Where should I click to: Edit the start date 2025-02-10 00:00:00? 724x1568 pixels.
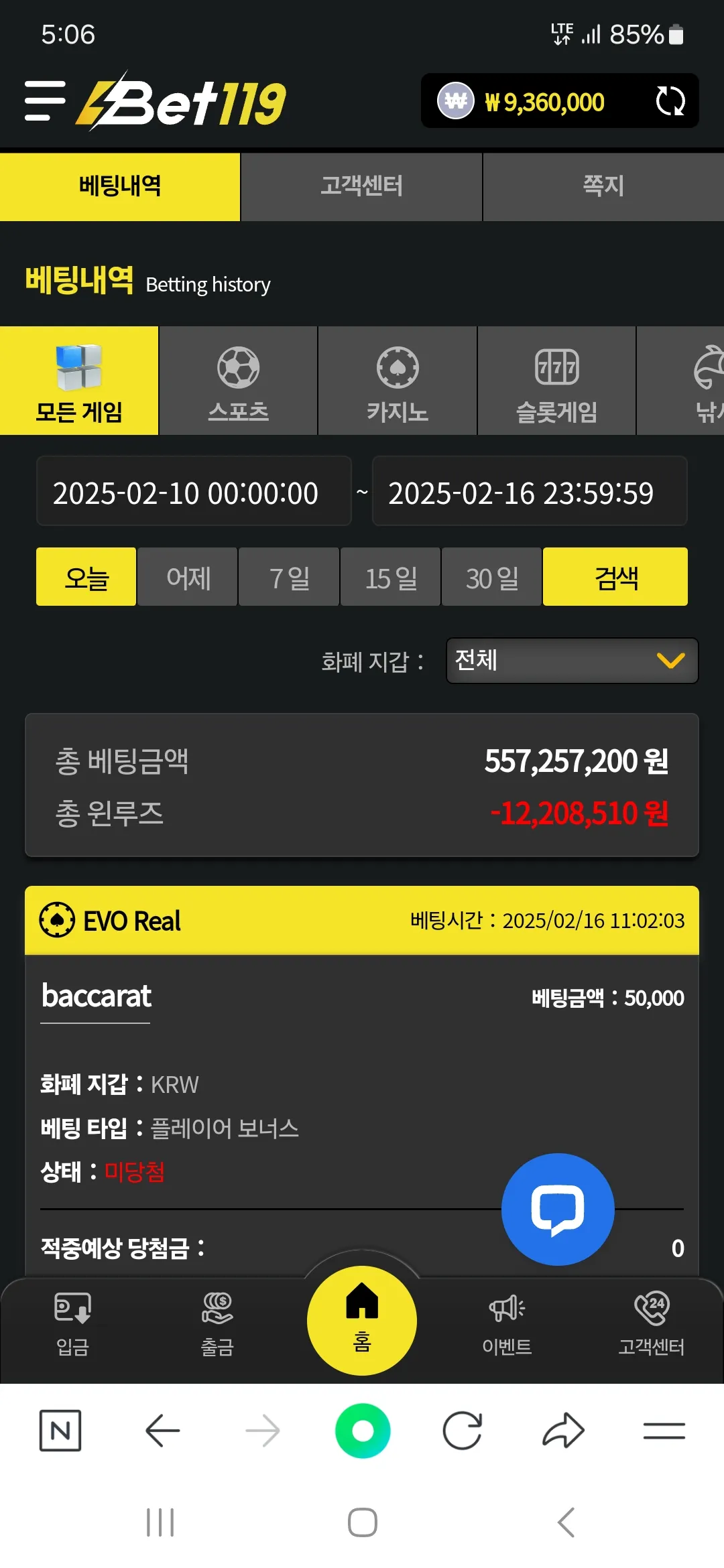(x=194, y=491)
